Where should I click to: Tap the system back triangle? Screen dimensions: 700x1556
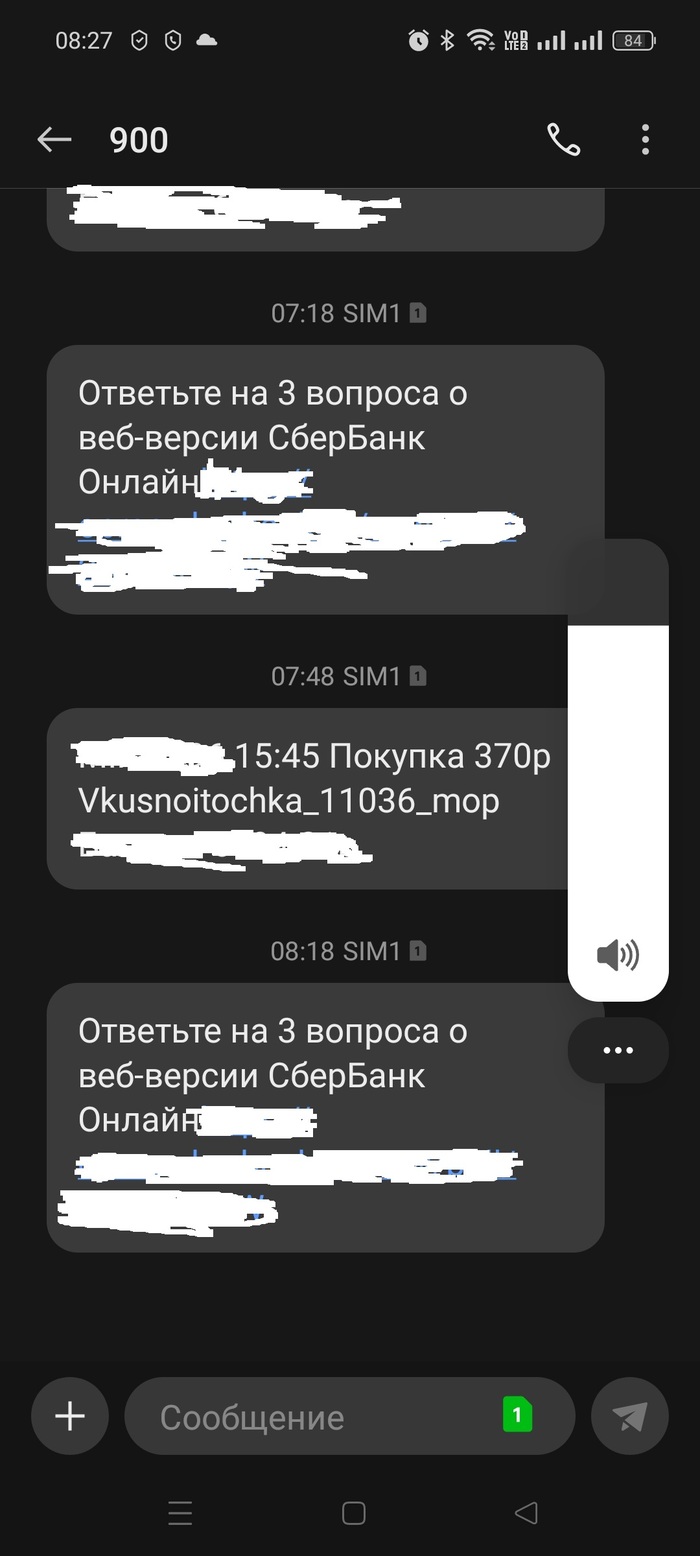click(x=526, y=1513)
